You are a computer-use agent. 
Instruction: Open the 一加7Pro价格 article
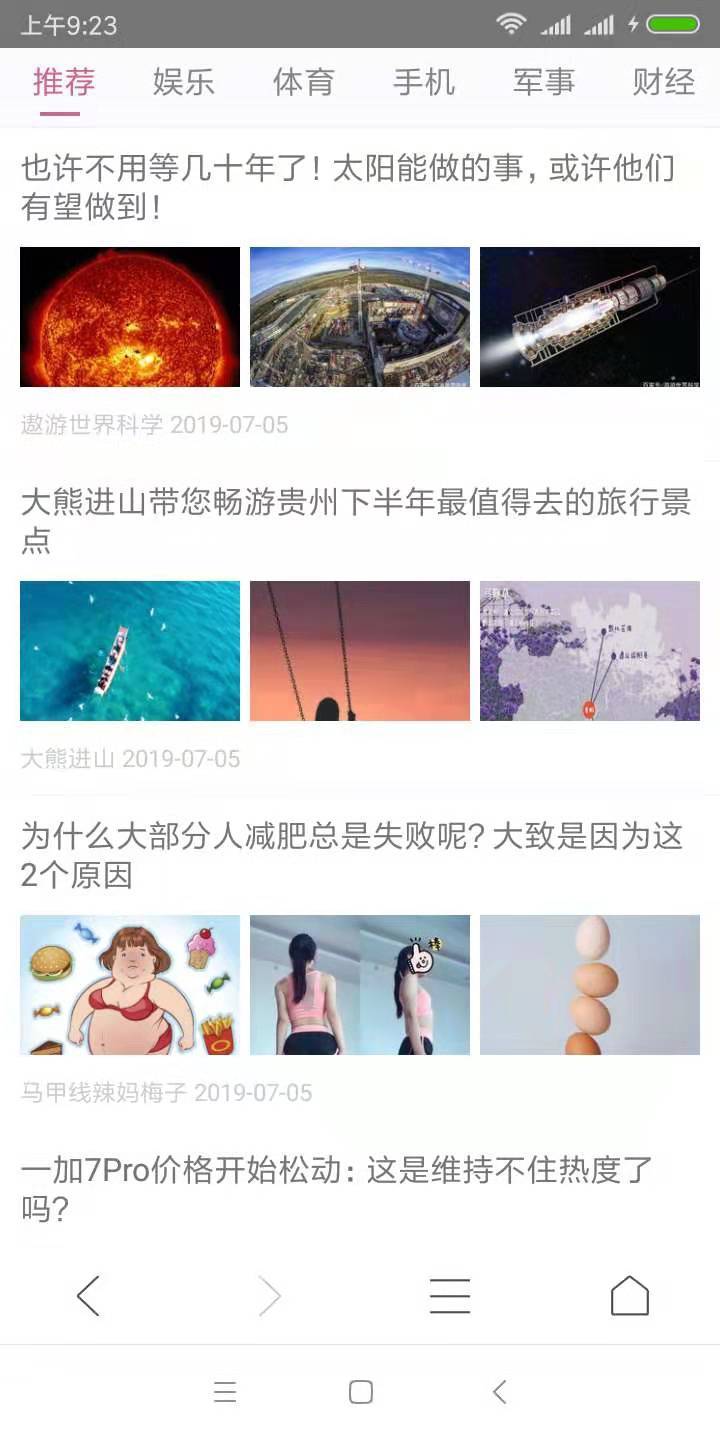click(337, 1189)
